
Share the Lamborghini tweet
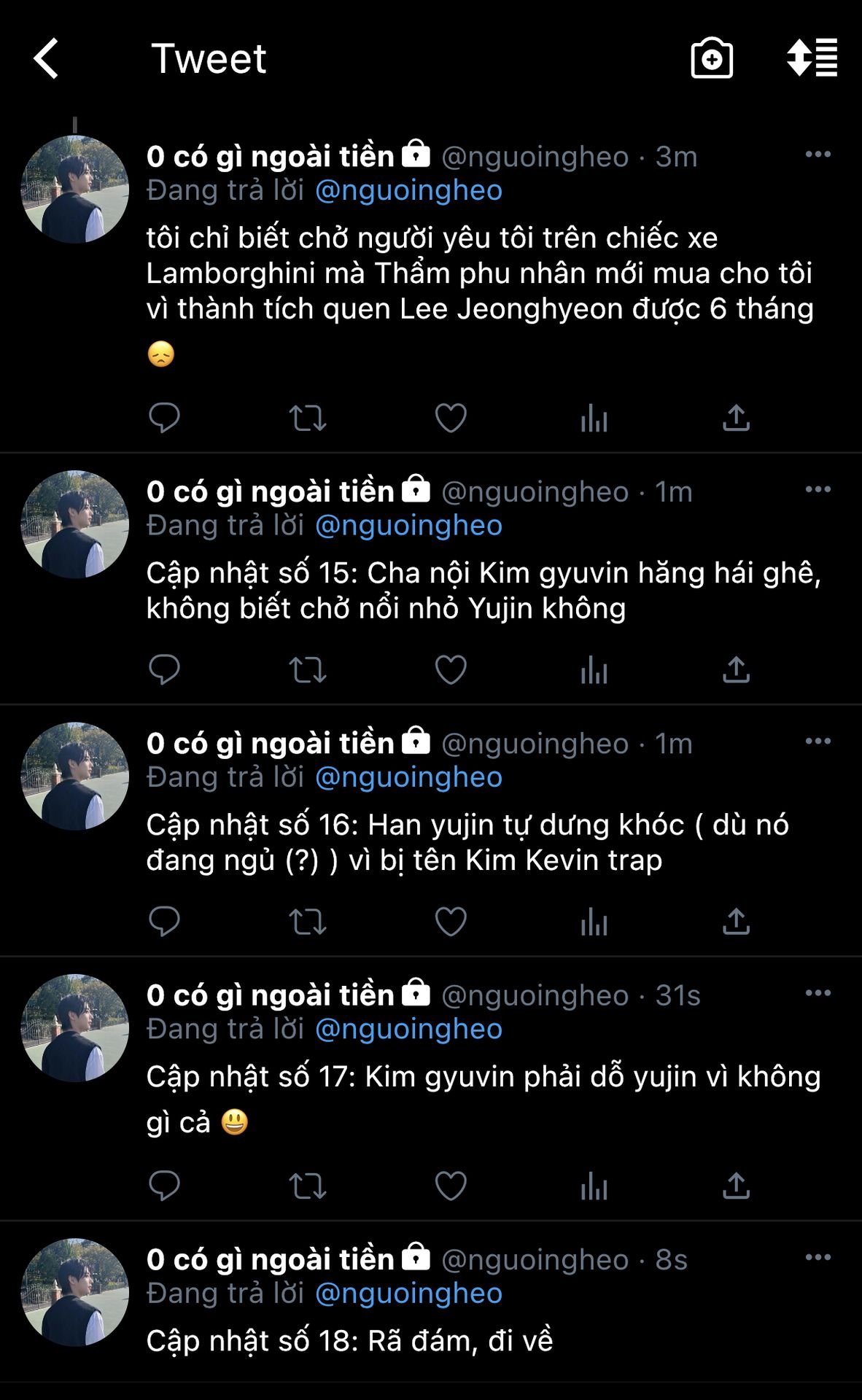coord(736,418)
